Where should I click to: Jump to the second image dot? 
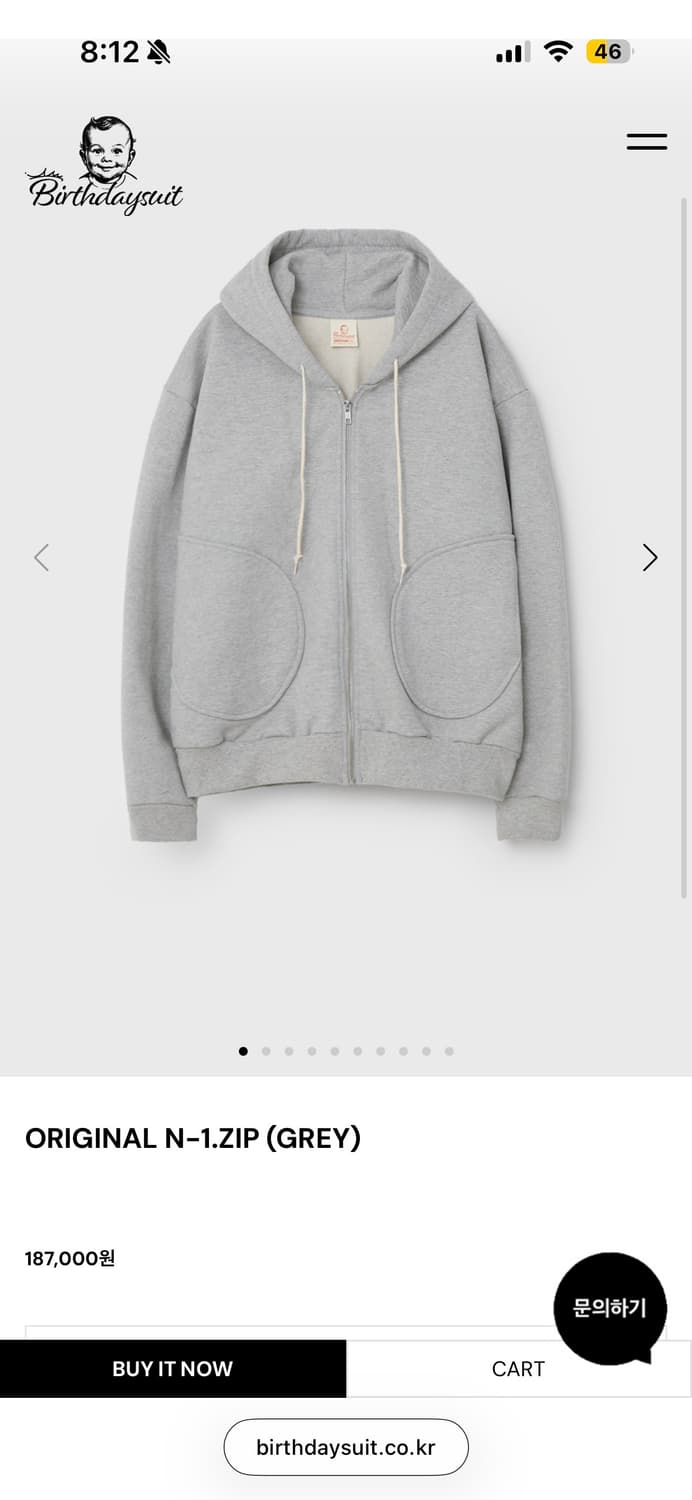click(x=266, y=1051)
